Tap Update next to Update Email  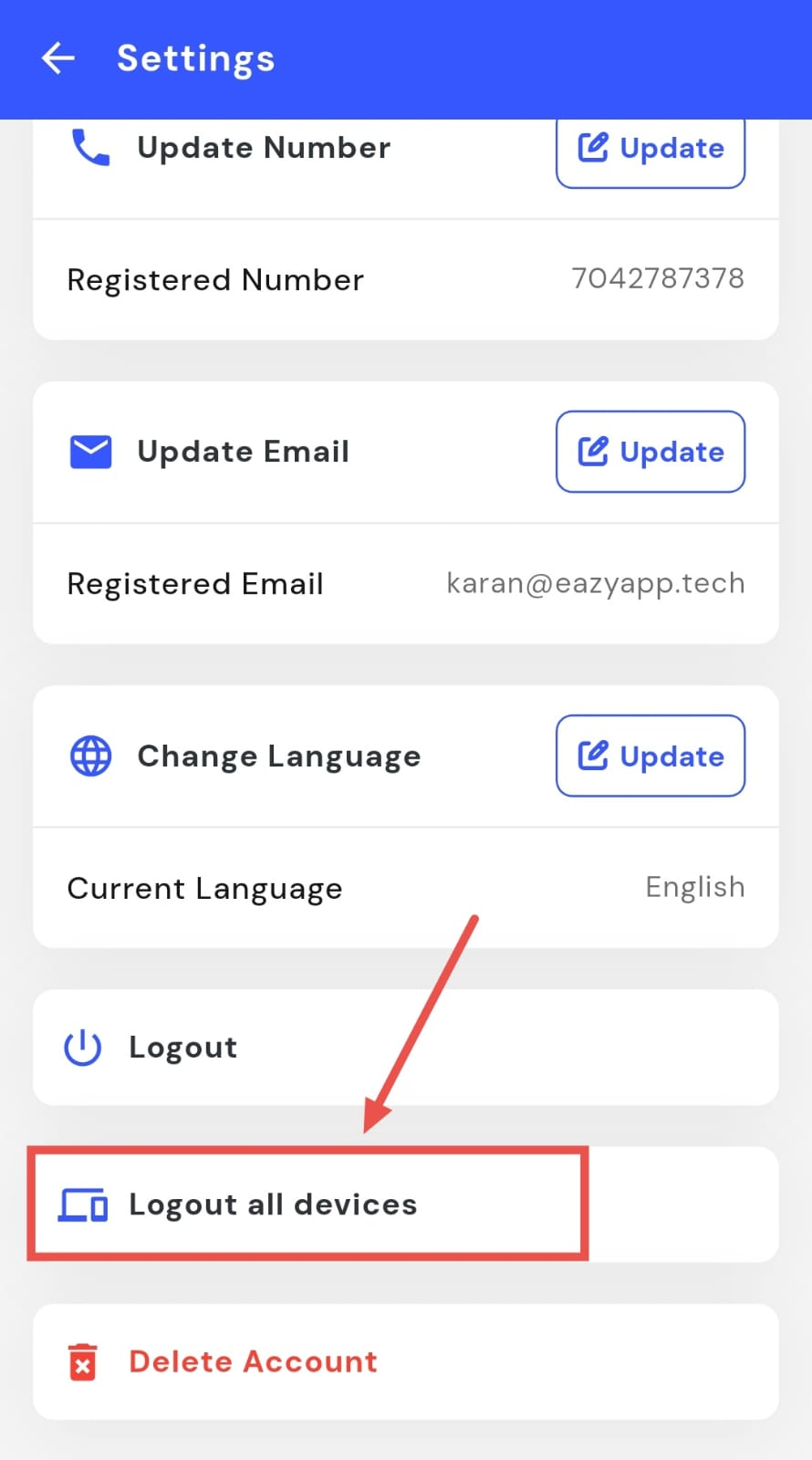pyautogui.click(x=650, y=452)
